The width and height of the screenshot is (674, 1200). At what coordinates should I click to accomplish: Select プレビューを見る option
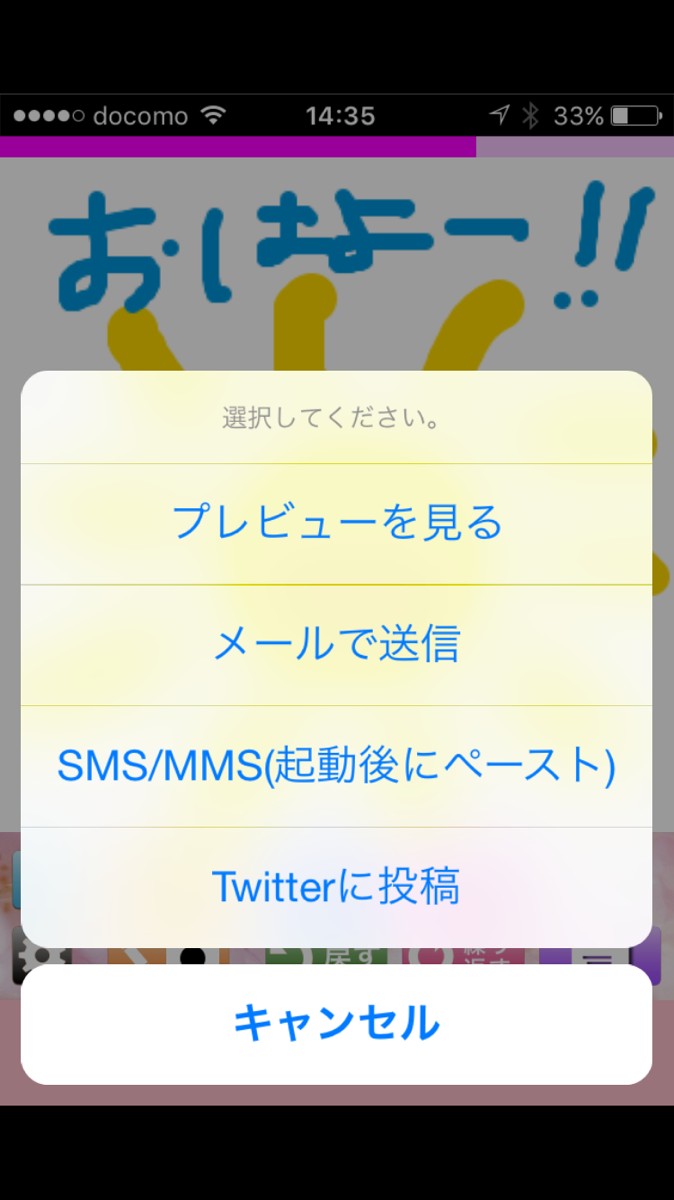click(337, 524)
